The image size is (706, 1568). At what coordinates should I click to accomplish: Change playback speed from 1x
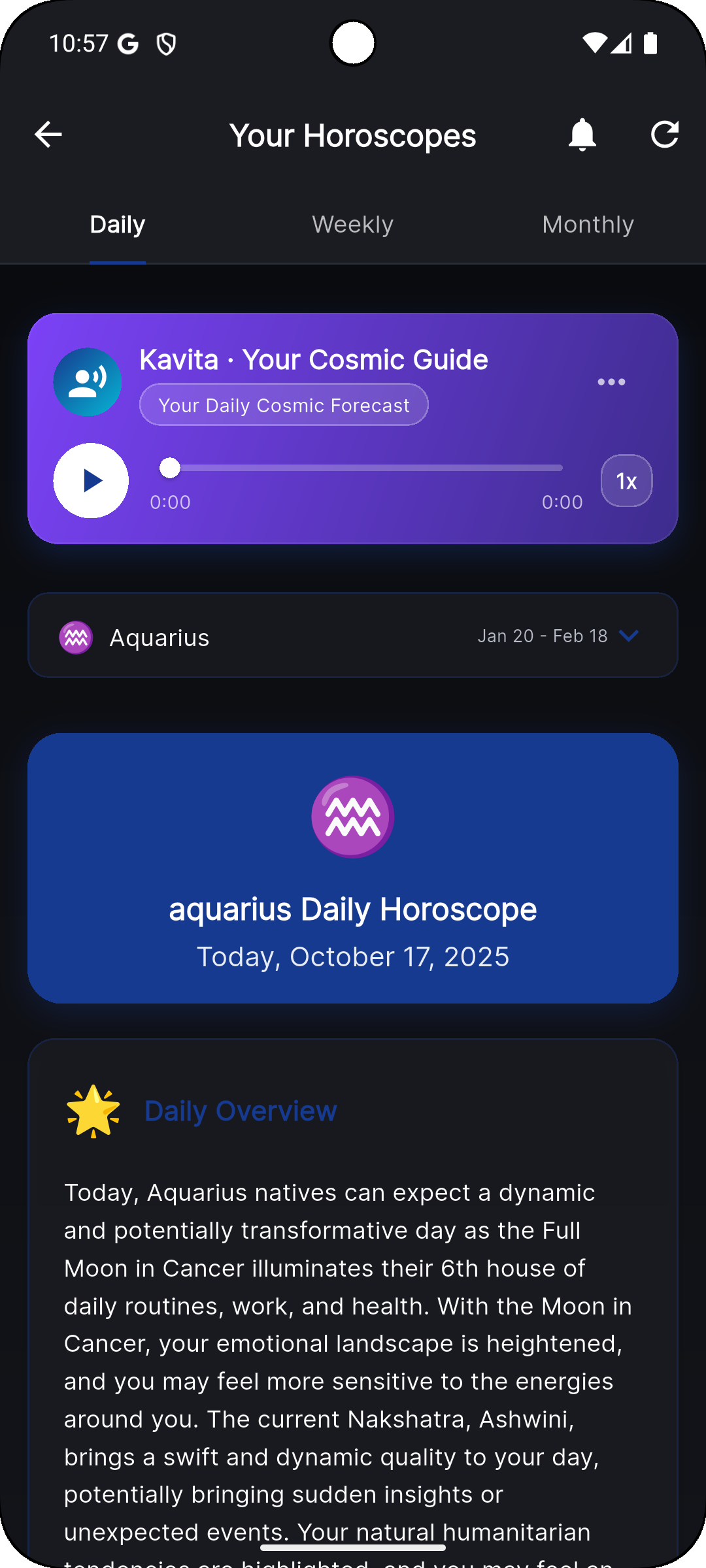click(x=626, y=481)
